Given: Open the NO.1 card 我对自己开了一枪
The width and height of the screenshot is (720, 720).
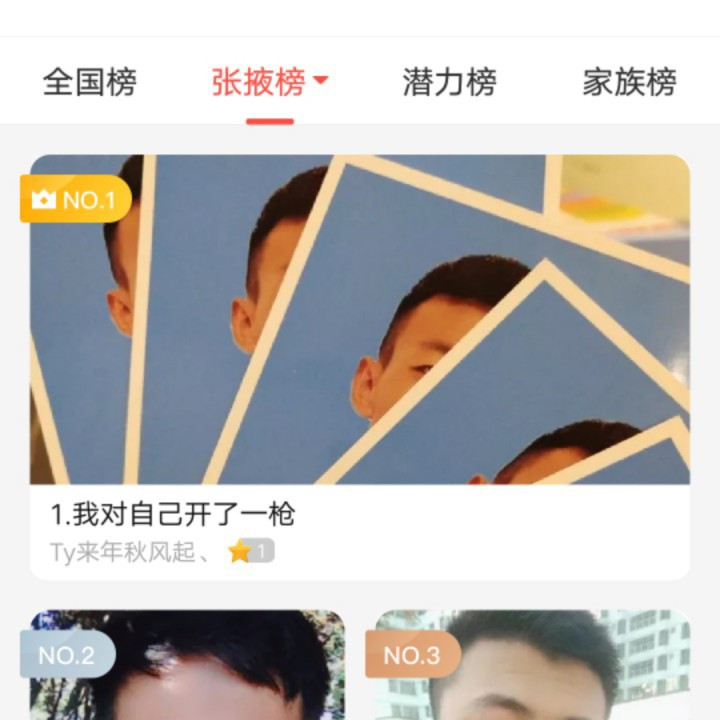Looking at the screenshot, I should pos(360,365).
